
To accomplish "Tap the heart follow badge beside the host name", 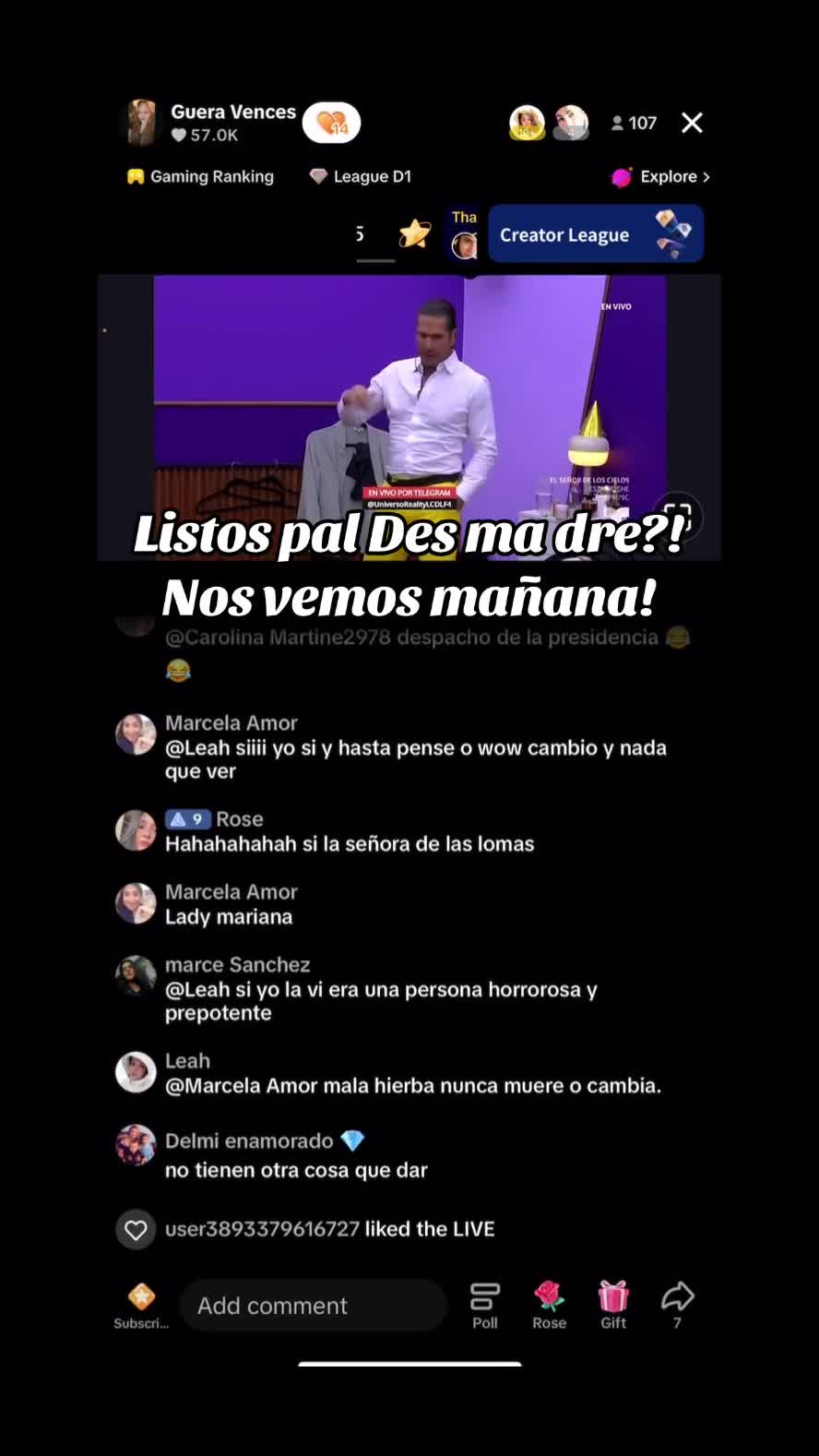I will click(x=331, y=123).
